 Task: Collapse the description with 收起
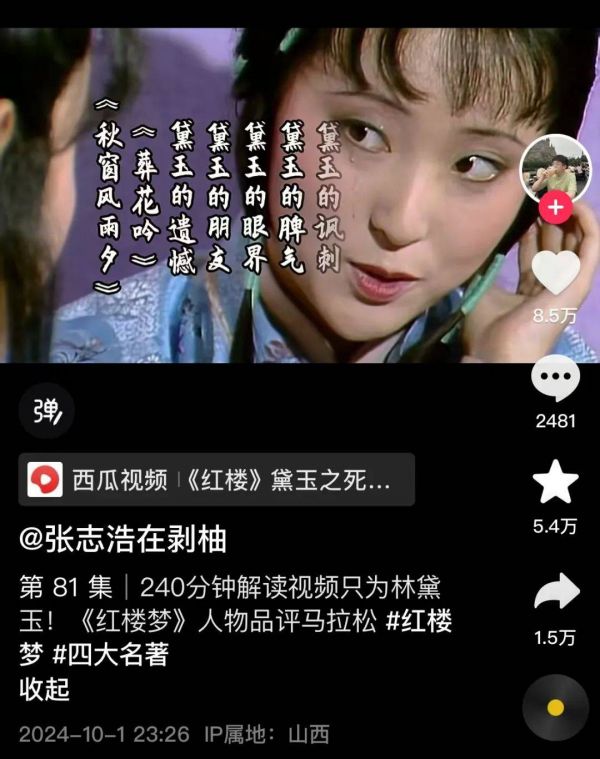point(44,689)
